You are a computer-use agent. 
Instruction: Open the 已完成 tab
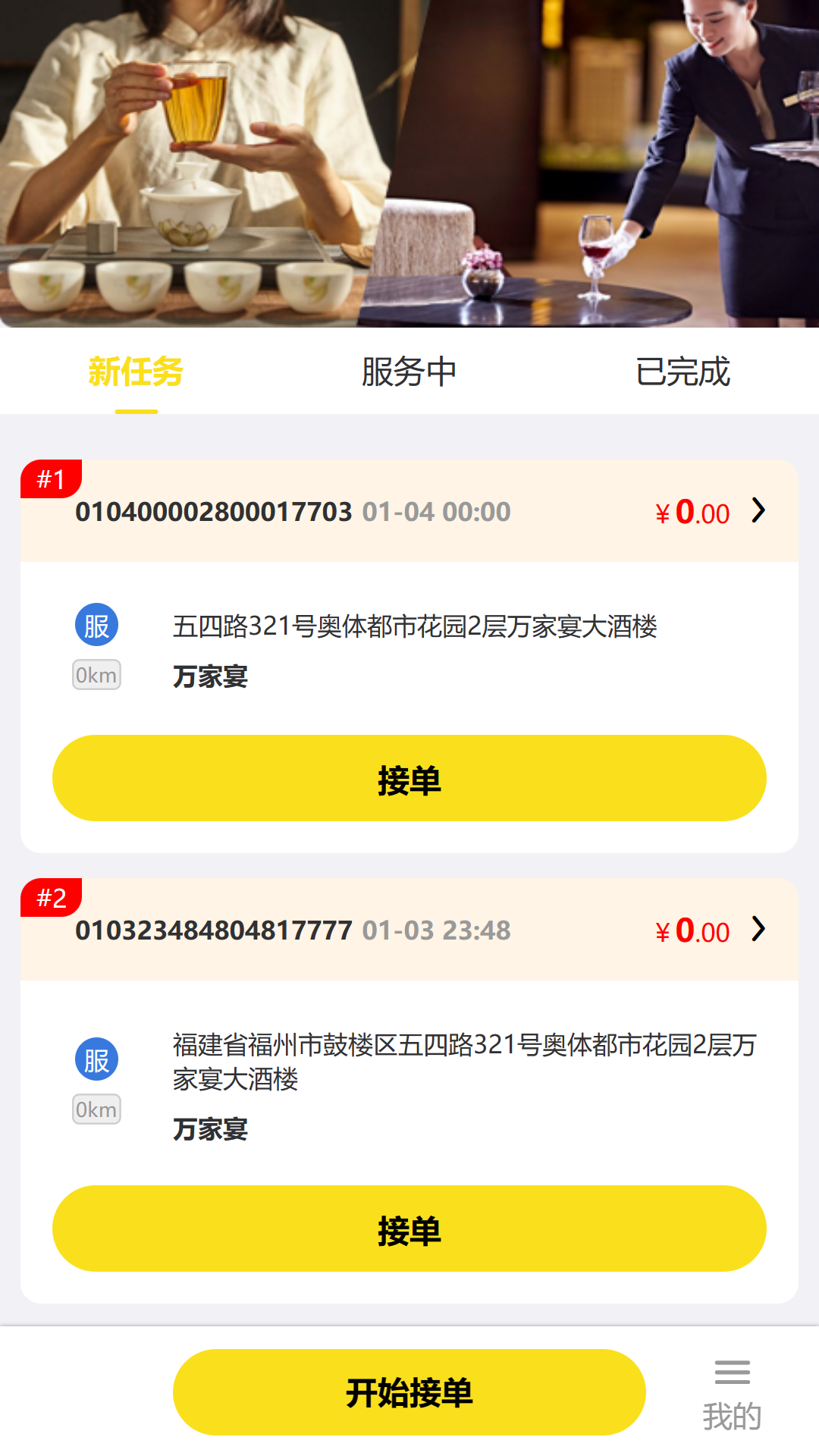click(682, 372)
